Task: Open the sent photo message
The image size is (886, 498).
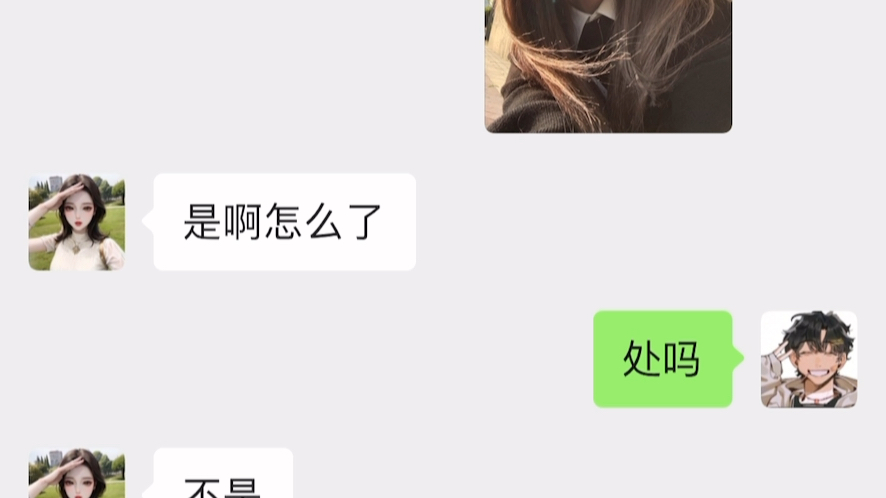Action: click(x=608, y=65)
